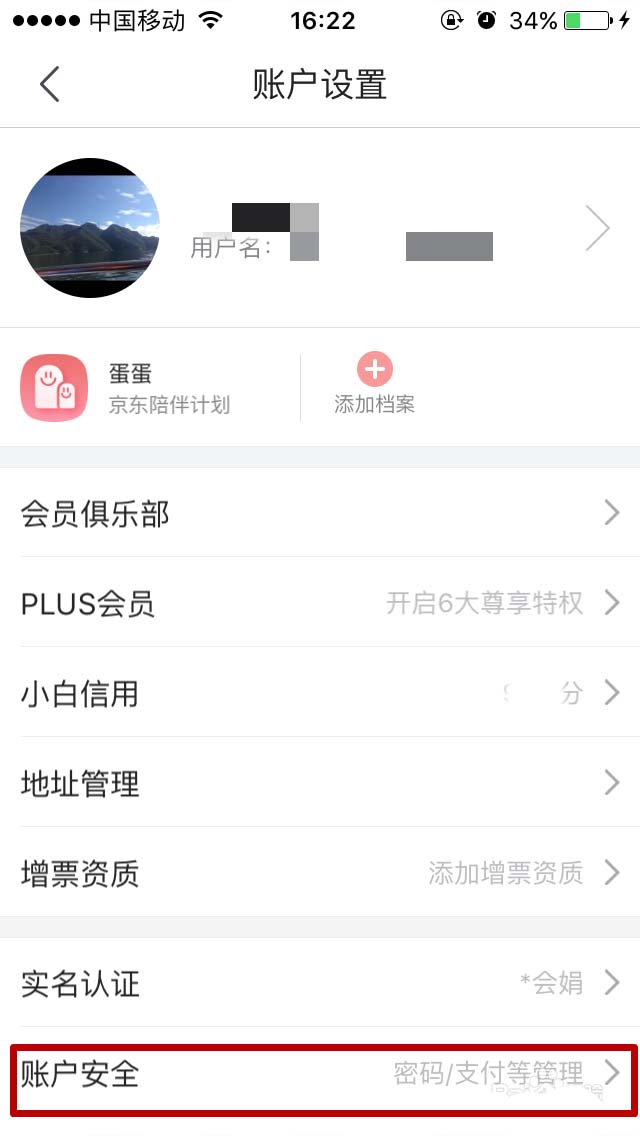Select 增票资质 row
Screen dimensions: 640x1136
(x=320, y=873)
